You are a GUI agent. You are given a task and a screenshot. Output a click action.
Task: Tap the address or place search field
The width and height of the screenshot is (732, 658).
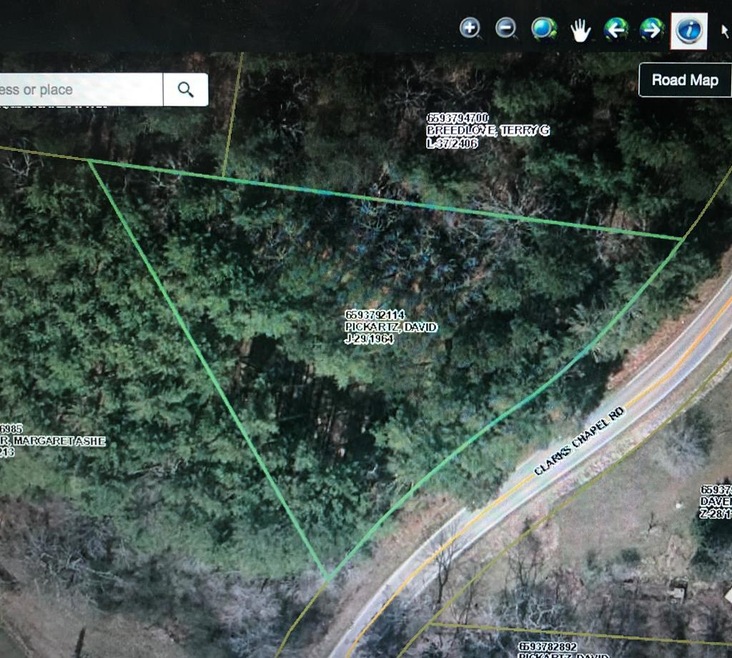coord(78,89)
